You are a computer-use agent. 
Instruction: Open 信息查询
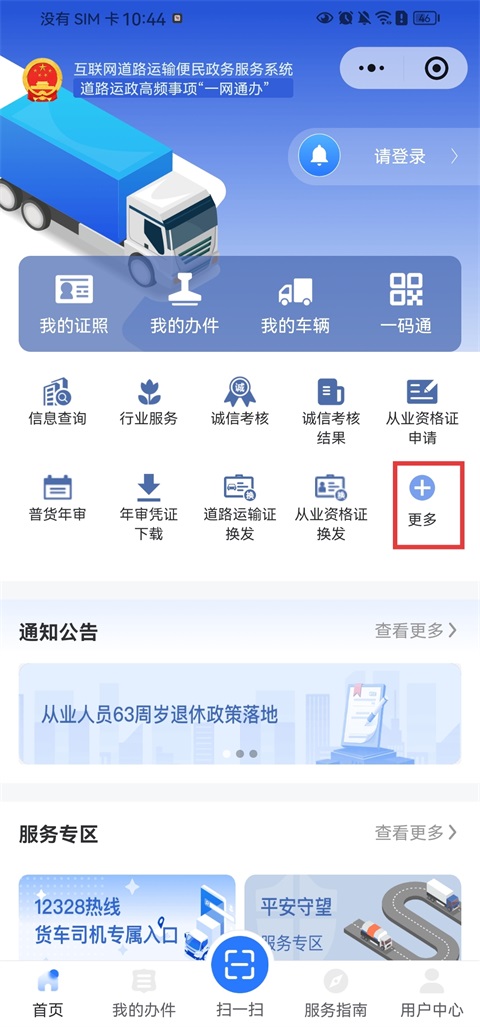point(57,401)
